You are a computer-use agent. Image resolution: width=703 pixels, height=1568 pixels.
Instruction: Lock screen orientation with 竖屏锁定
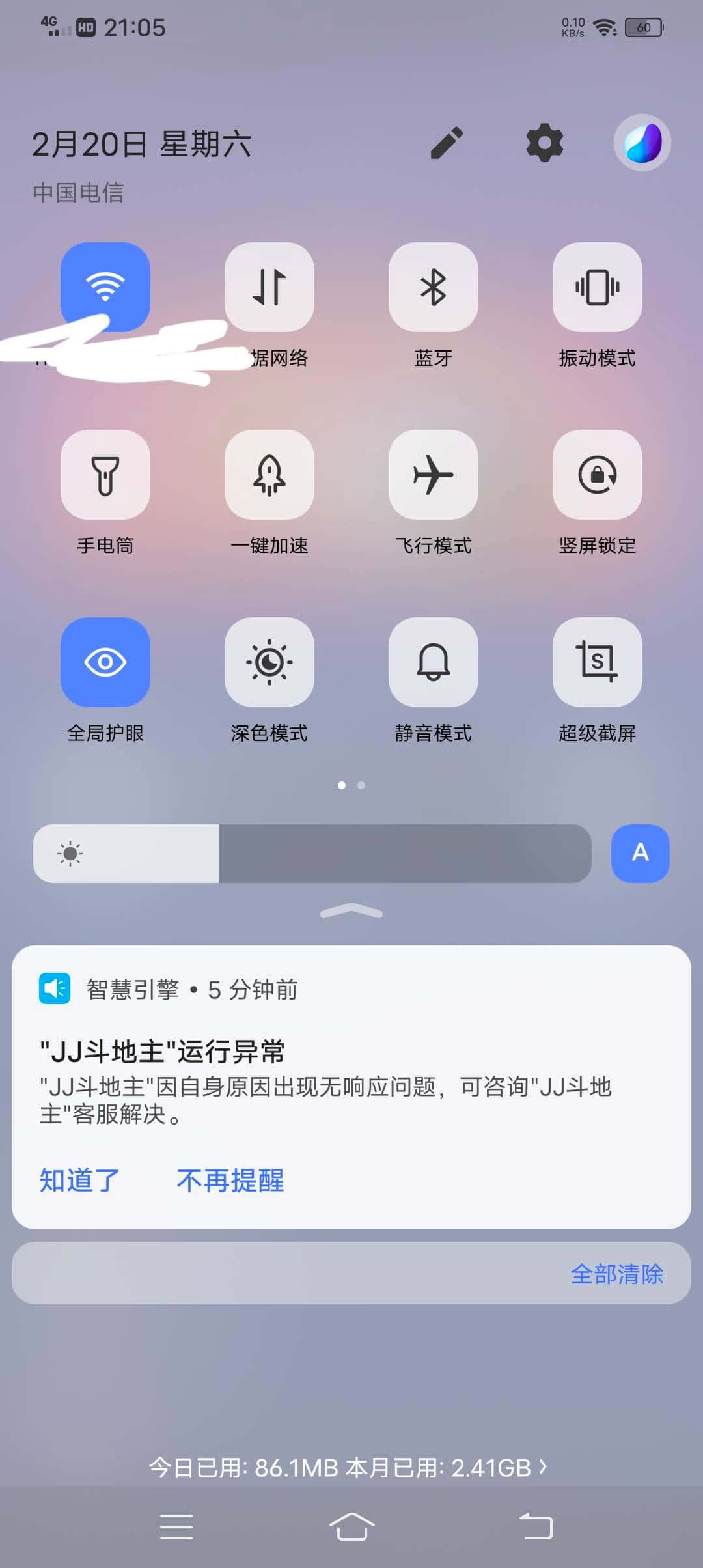[x=598, y=475]
